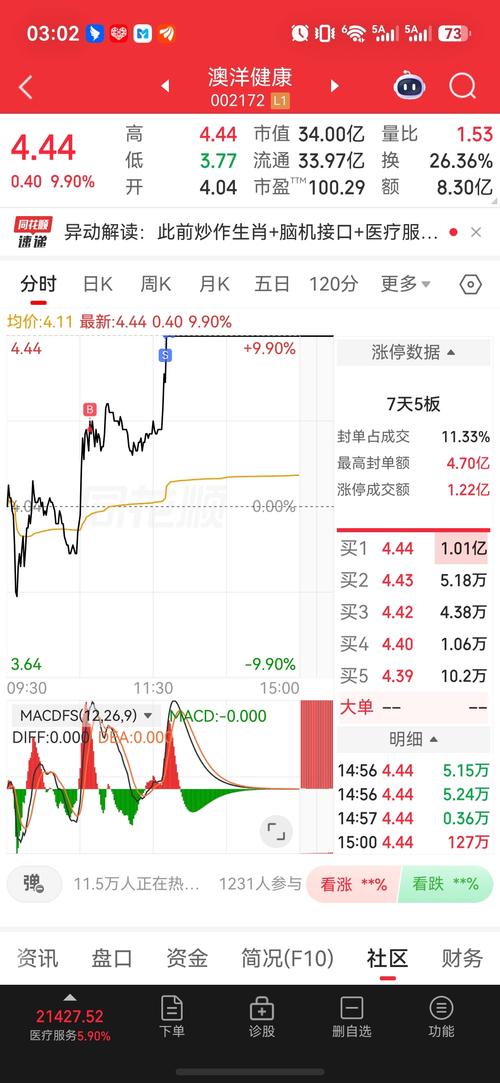Vote 看涨 on this stock
500x1083 pixels.
[x=352, y=884]
